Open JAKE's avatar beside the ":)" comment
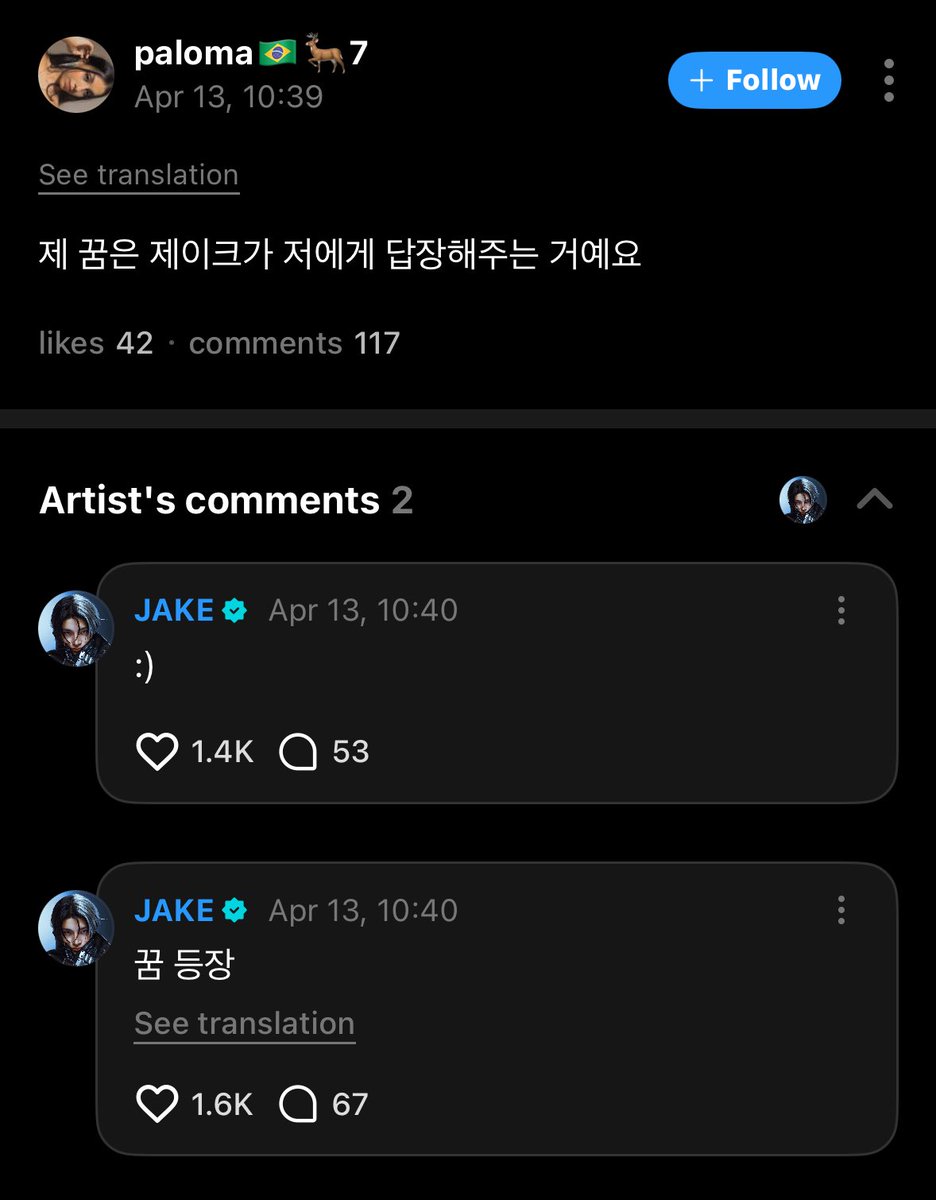This screenshot has height=1200, width=936. [x=76, y=629]
